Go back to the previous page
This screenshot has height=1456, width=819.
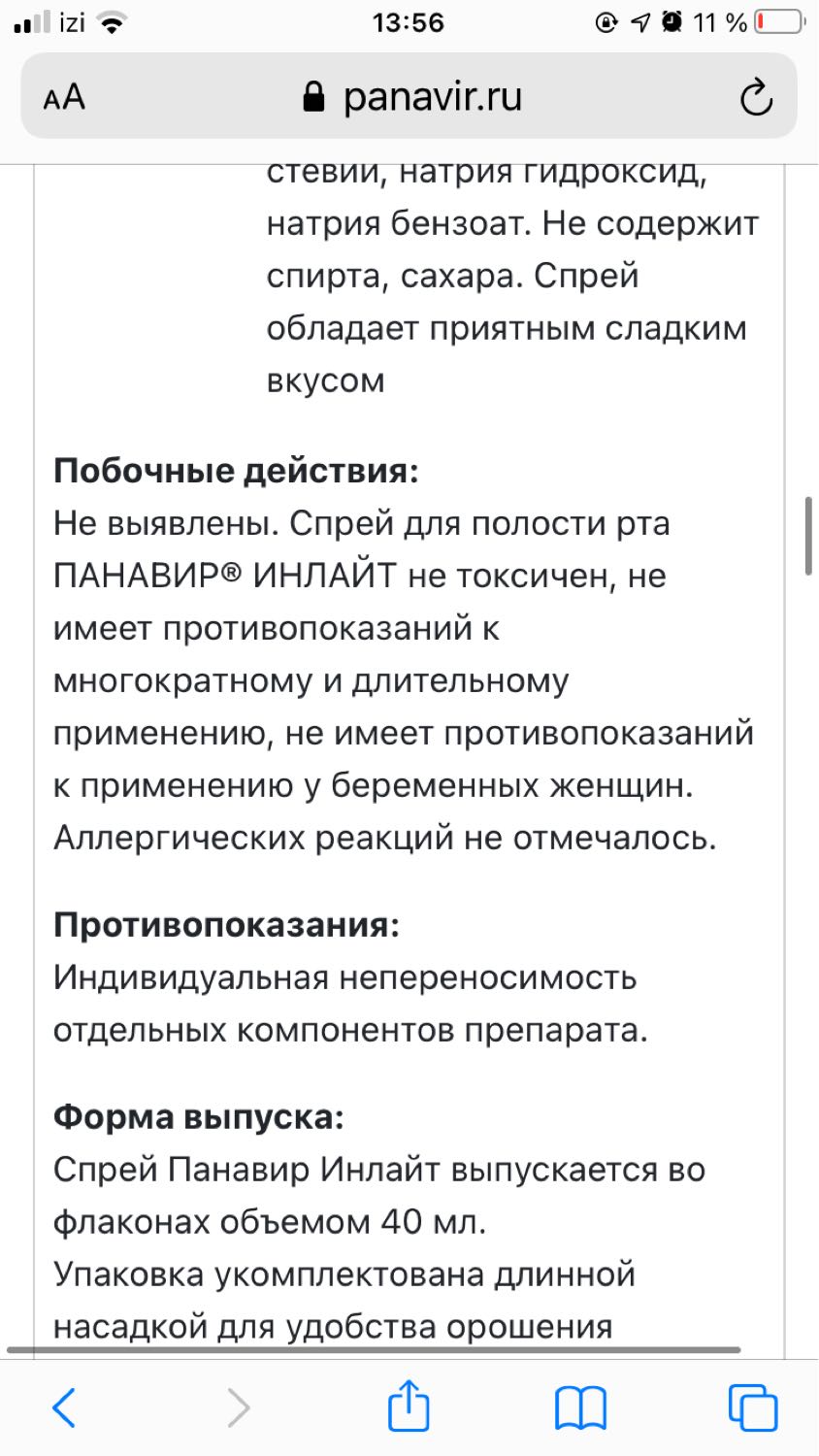(64, 1406)
